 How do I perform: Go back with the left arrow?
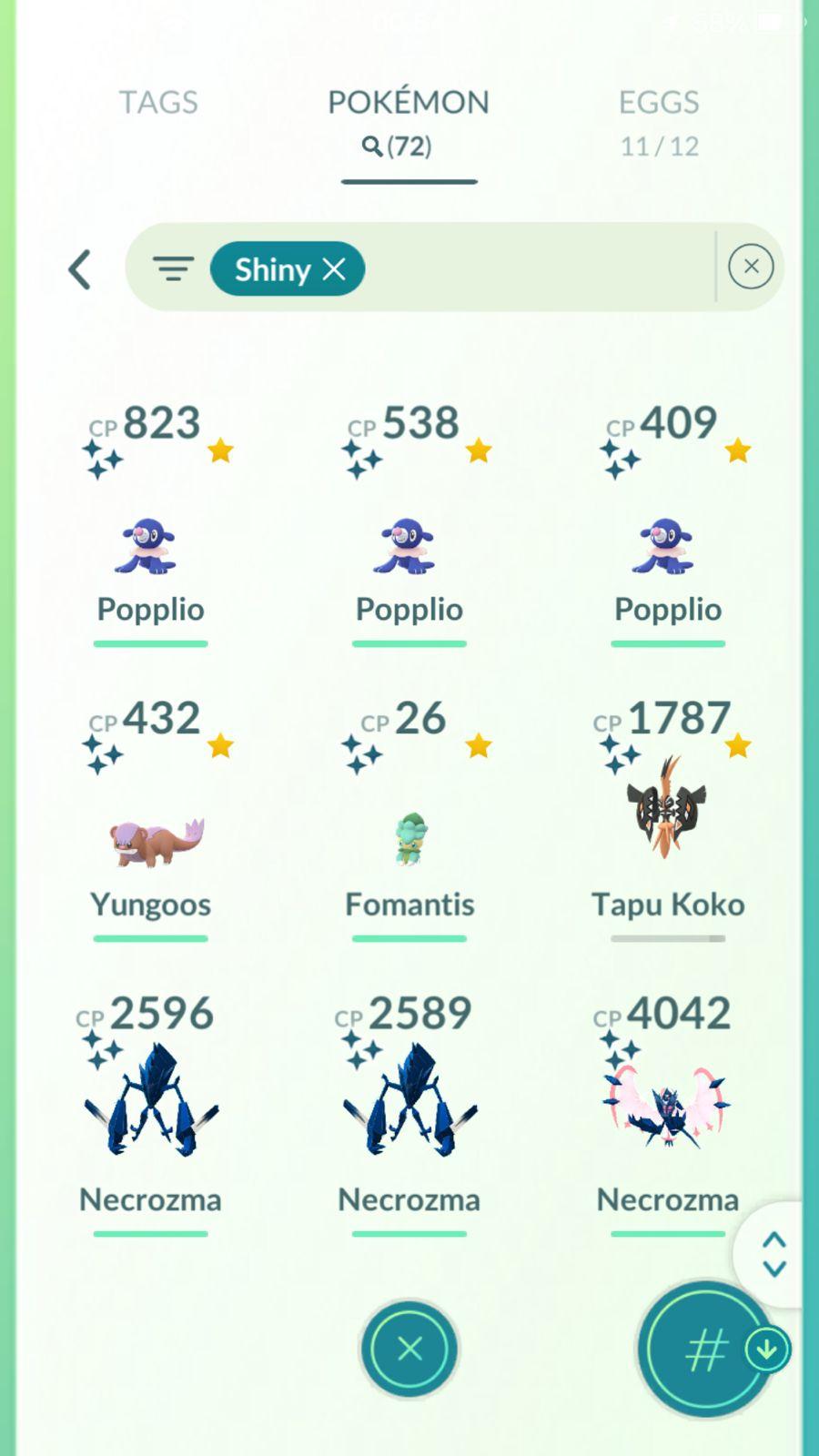(80, 269)
